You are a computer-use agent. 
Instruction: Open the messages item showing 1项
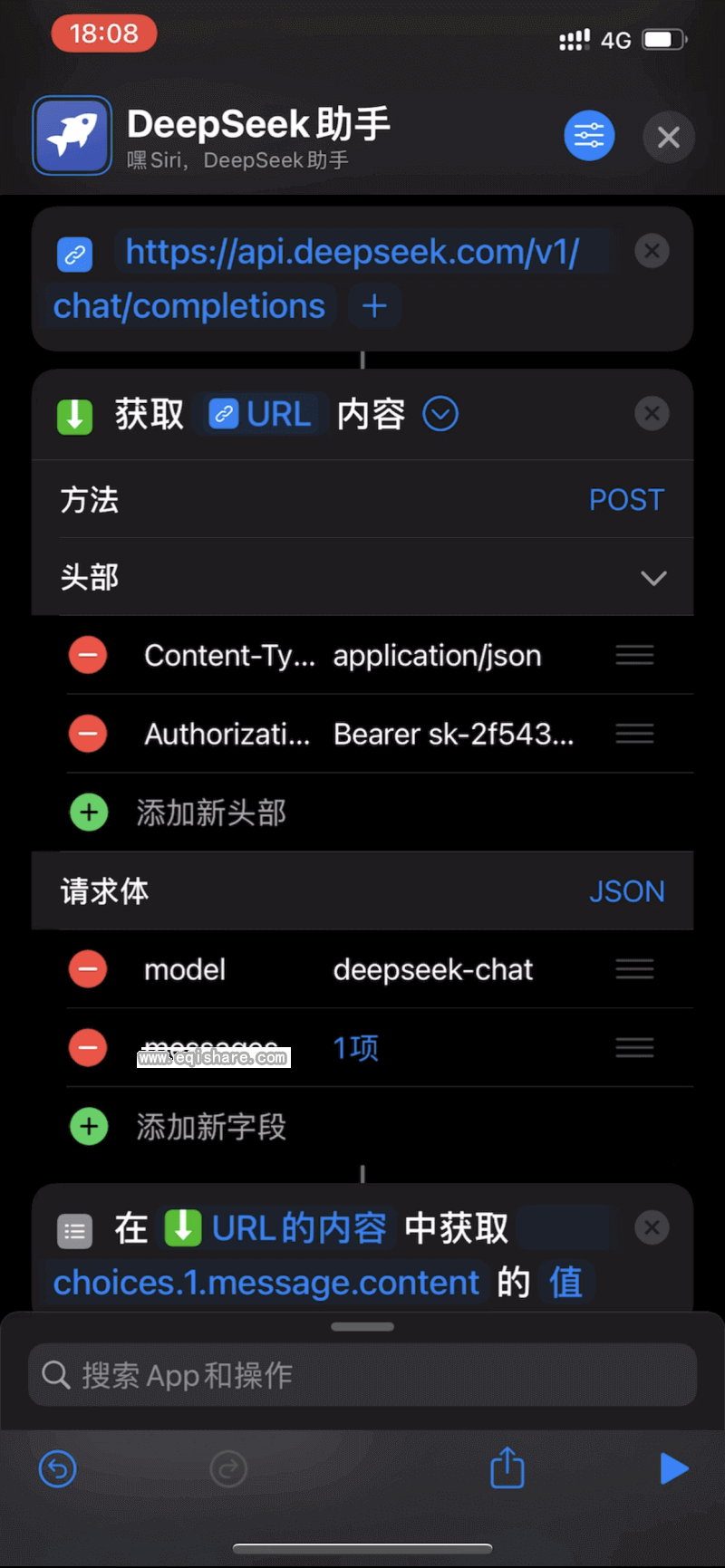point(355,1047)
